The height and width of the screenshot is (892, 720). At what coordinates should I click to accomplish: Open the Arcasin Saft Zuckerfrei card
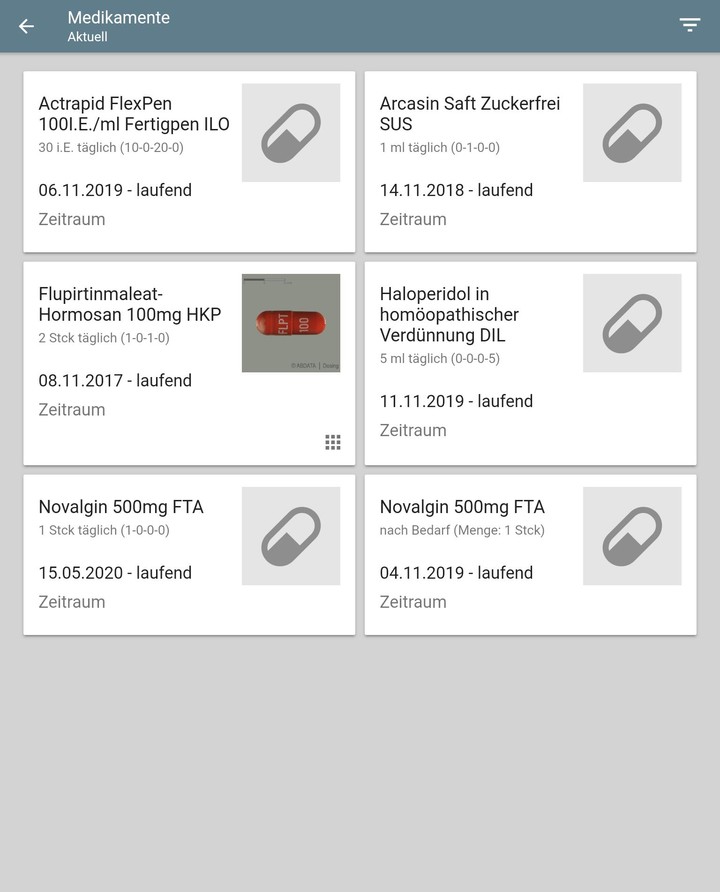tap(530, 161)
